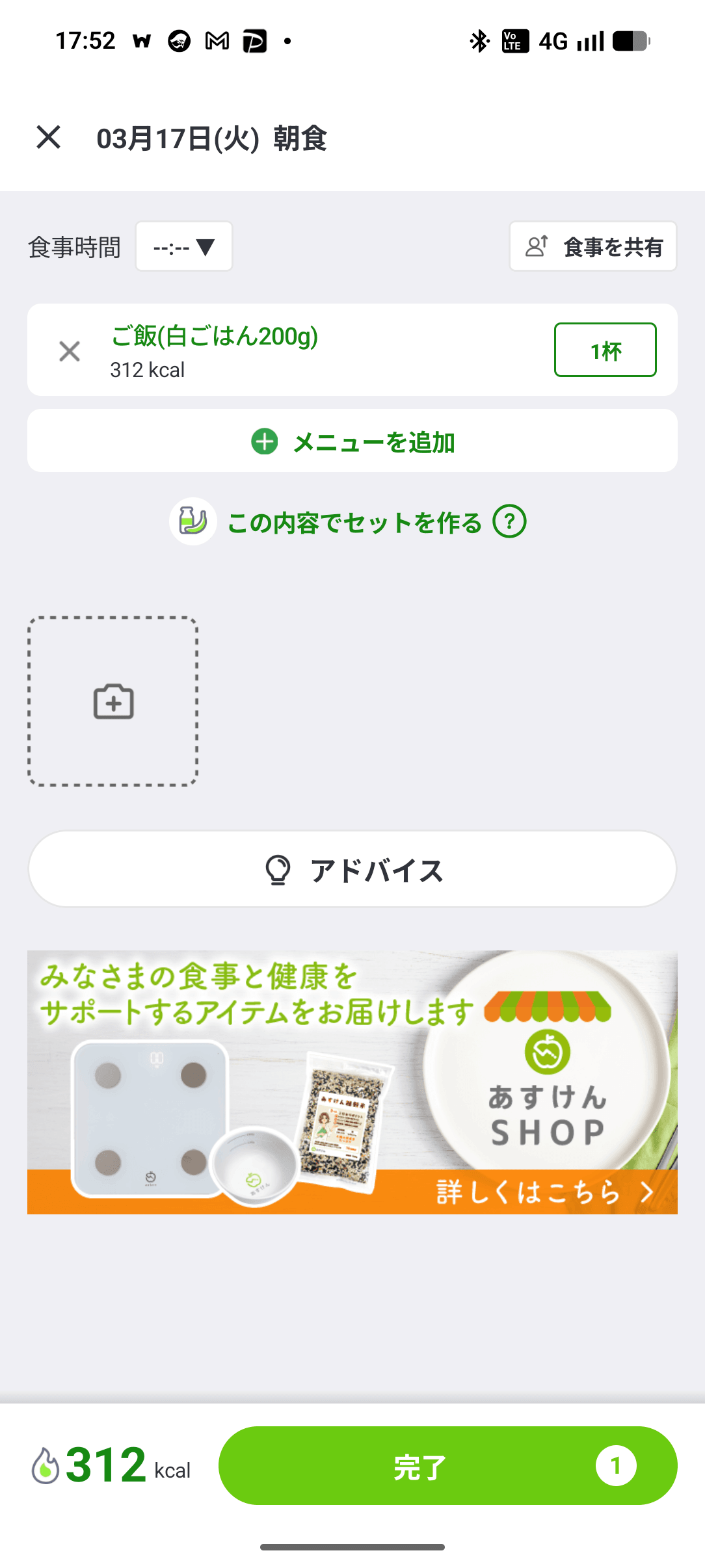Close the breakfast entry screen
Image resolution: width=705 pixels, height=1568 pixels.
coord(49,137)
